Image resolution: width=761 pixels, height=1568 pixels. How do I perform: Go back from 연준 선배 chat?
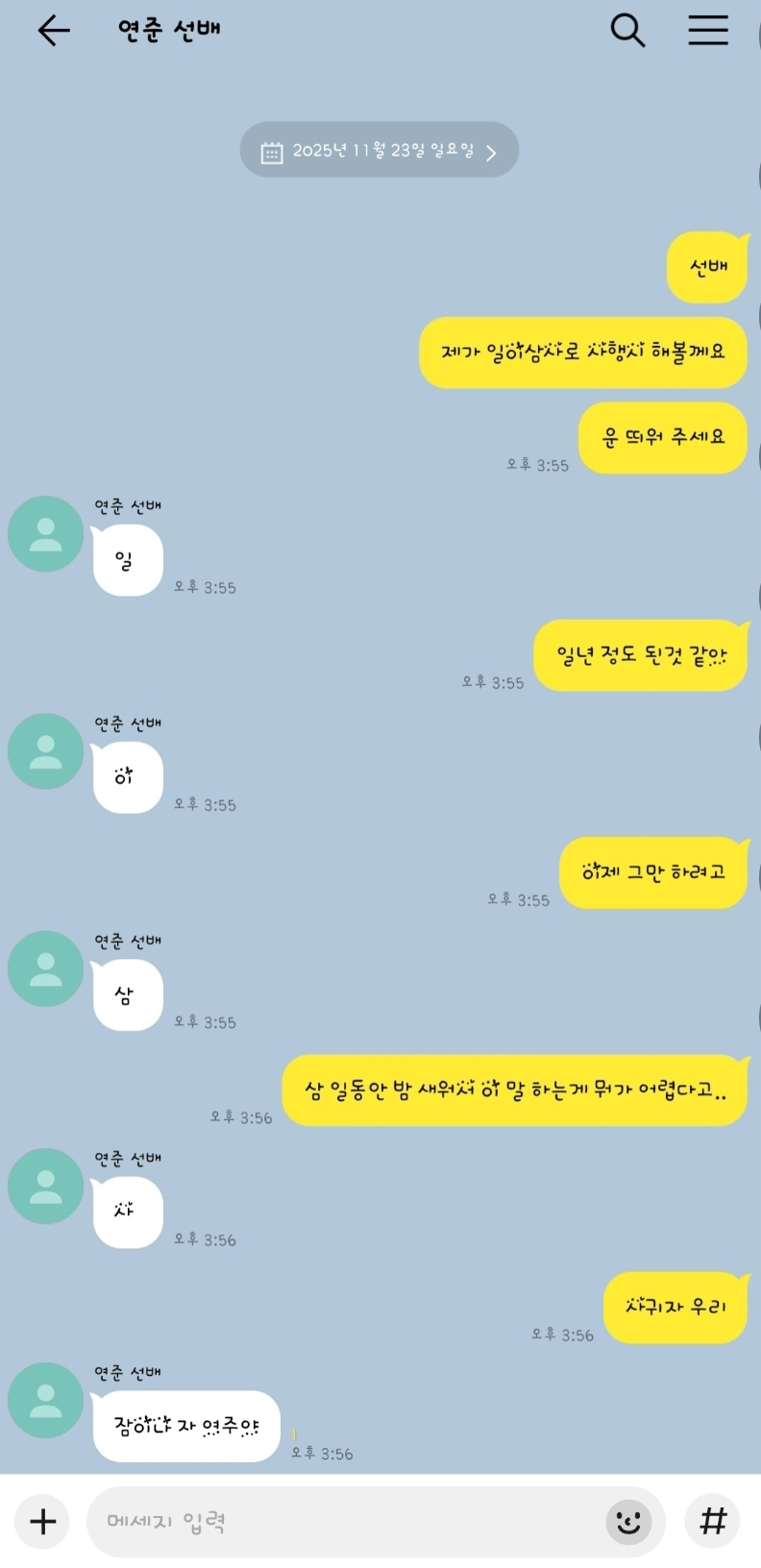pos(54,31)
